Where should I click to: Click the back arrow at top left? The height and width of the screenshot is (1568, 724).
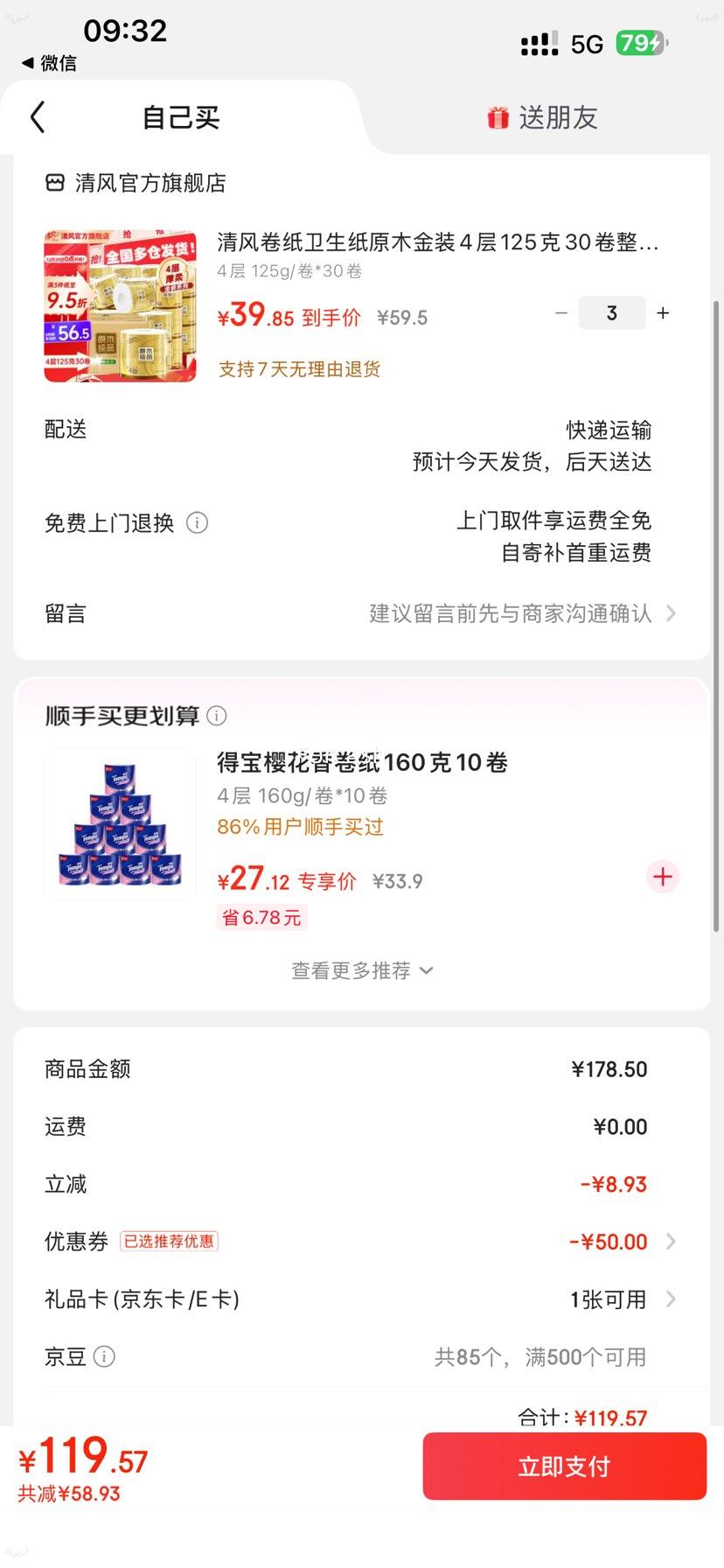click(37, 116)
